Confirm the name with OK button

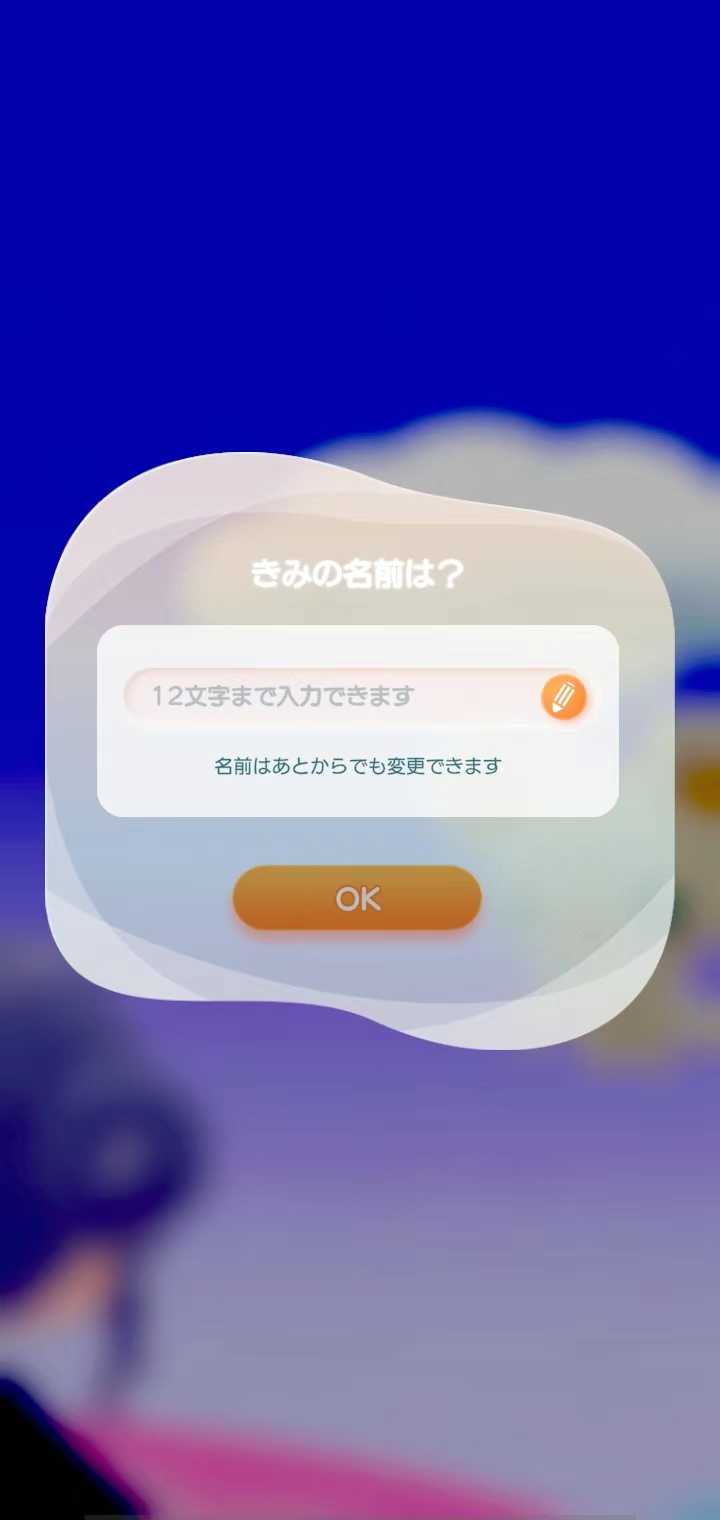[357, 898]
